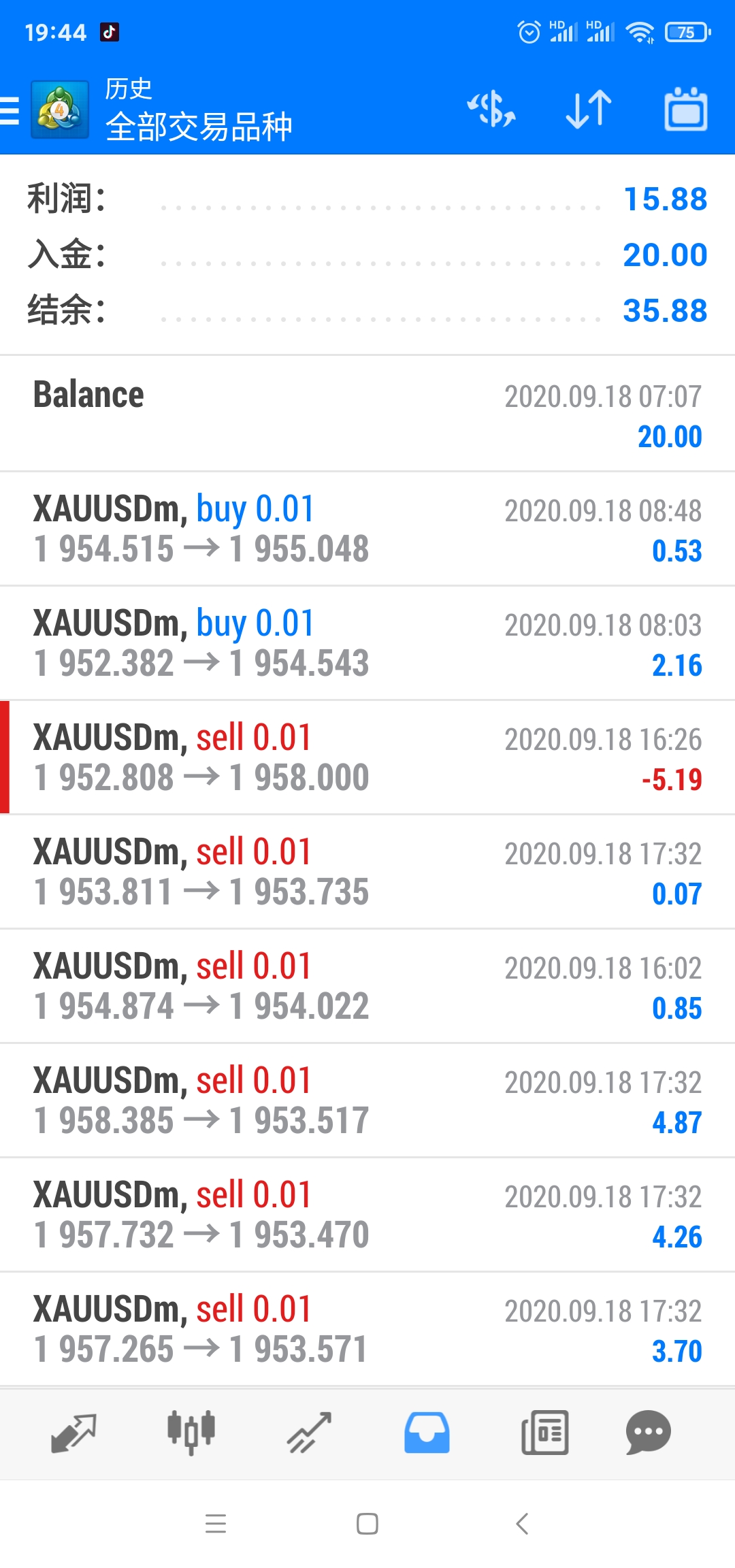
Task: Switch to the Trade tab
Action: click(x=309, y=1433)
